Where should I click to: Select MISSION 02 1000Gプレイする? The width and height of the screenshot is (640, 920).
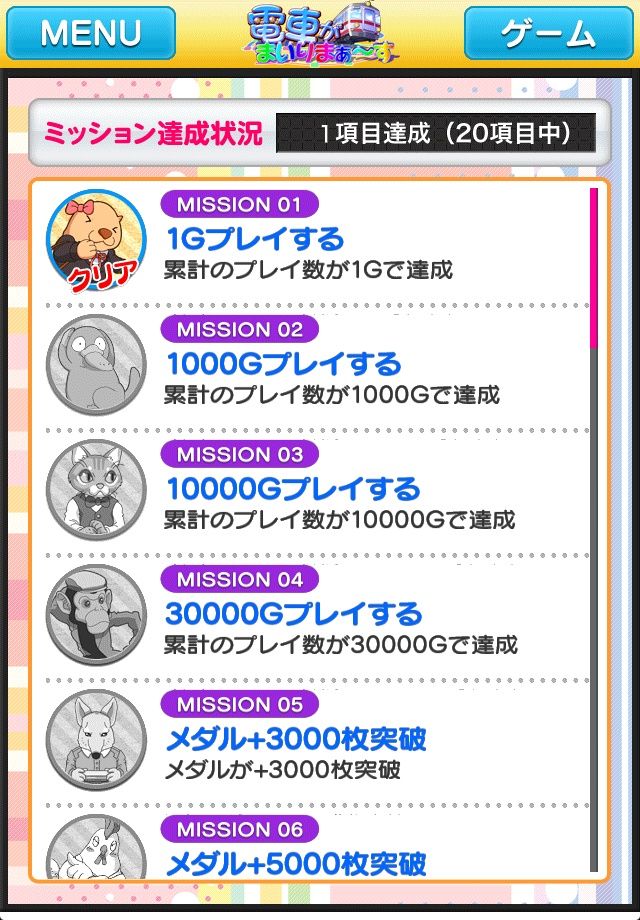tap(315, 364)
